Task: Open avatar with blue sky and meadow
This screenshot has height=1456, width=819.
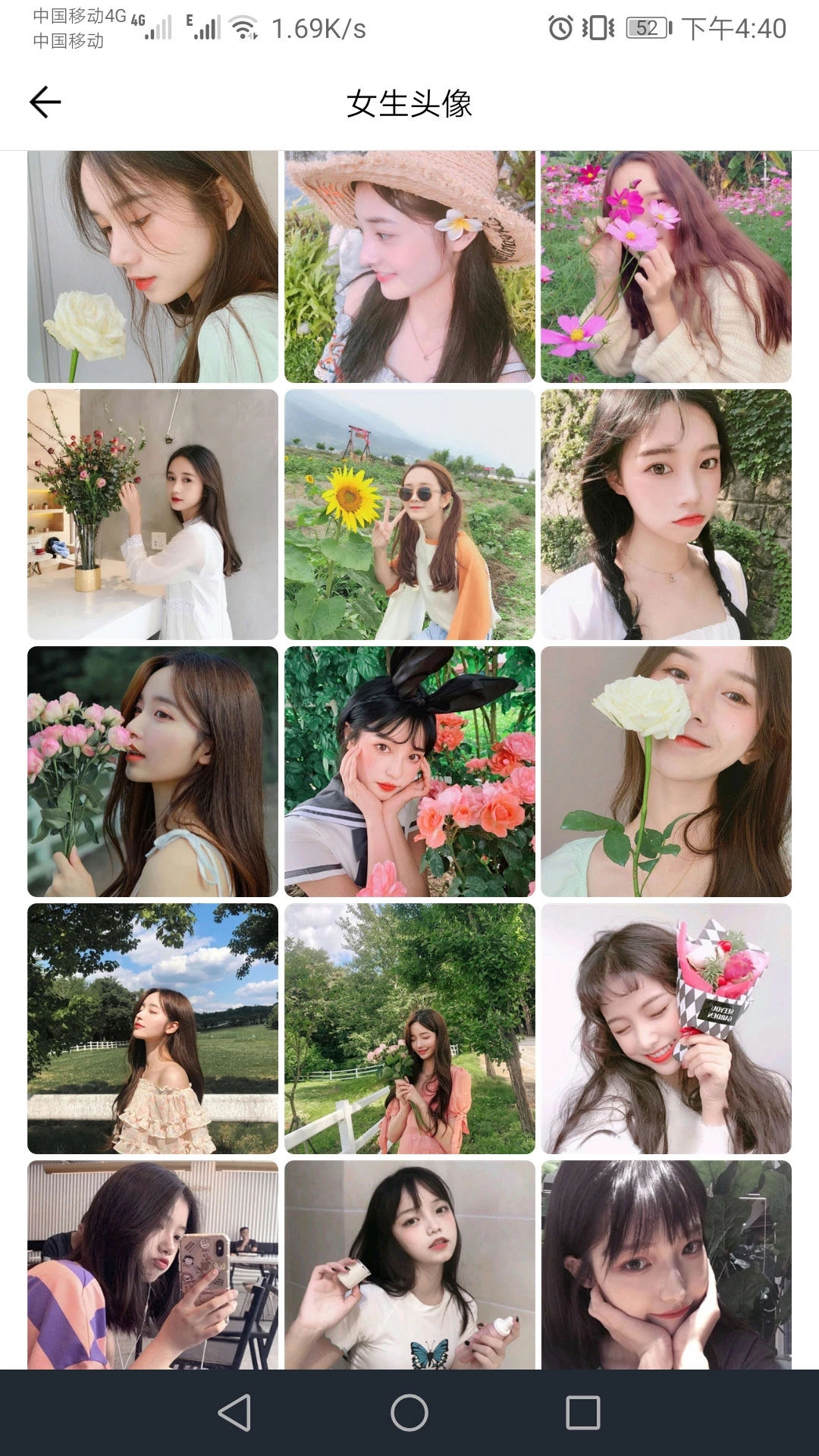Action: (x=152, y=1028)
